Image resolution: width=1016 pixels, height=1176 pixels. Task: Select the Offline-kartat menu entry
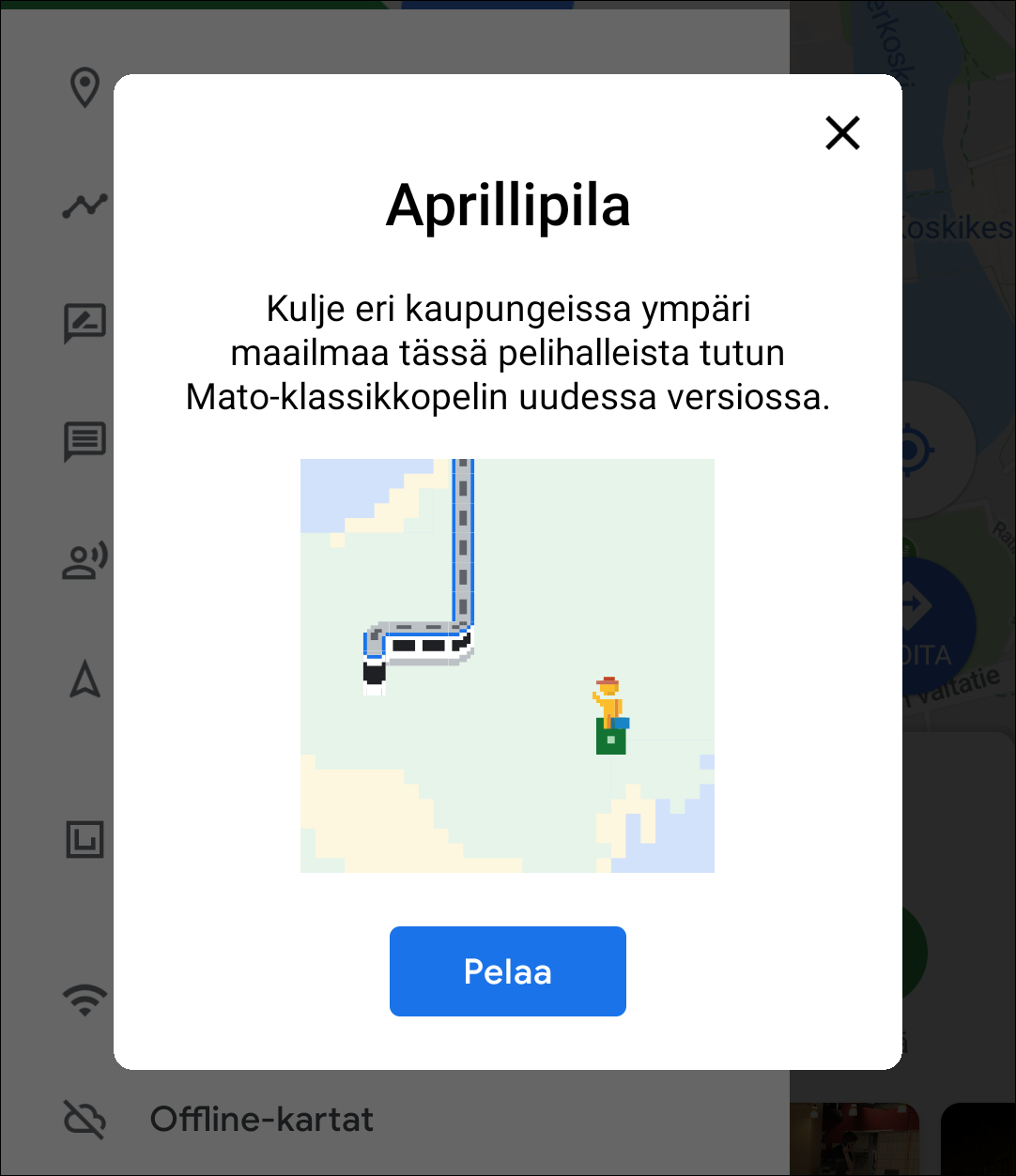(x=263, y=1119)
